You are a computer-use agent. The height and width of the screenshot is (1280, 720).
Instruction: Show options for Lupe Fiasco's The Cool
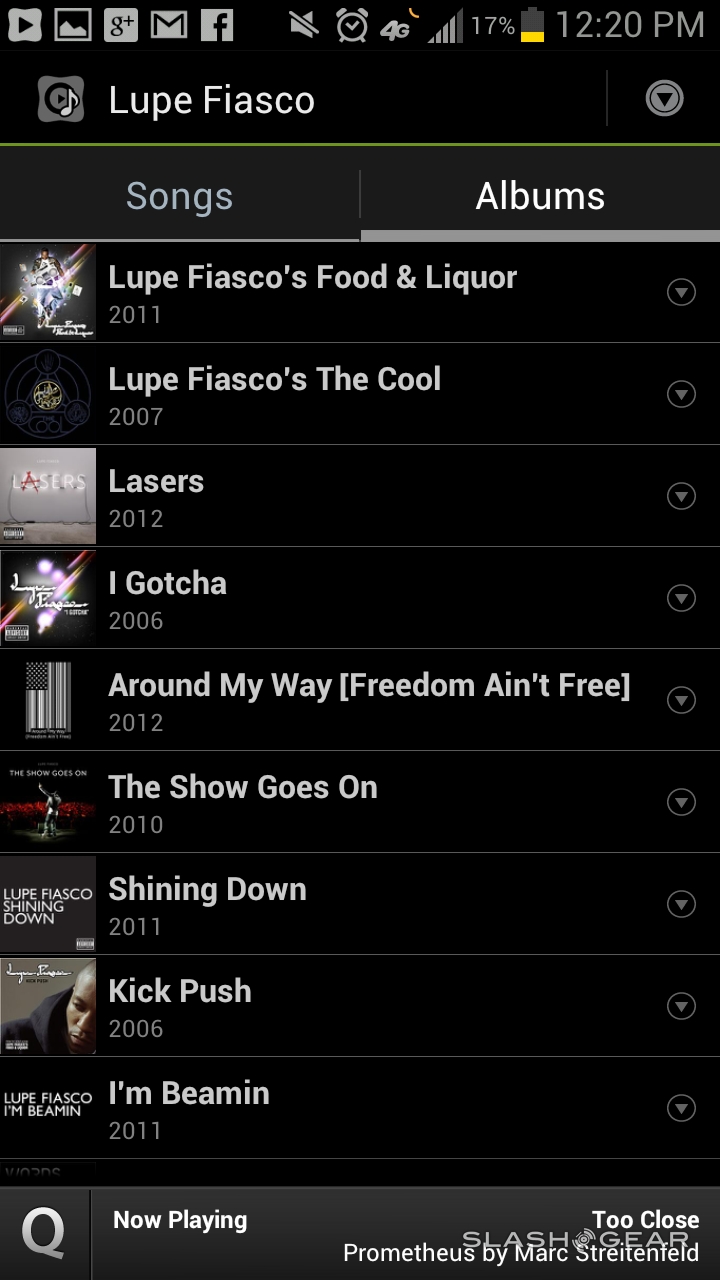click(x=681, y=394)
